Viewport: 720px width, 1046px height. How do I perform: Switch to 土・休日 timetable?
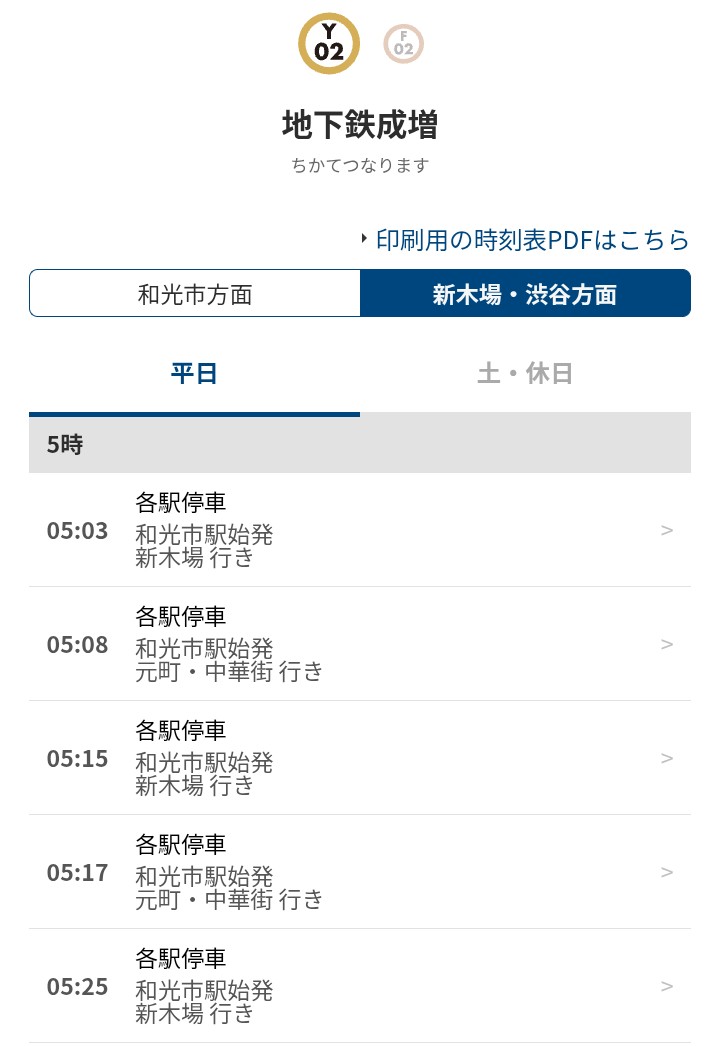525,375
